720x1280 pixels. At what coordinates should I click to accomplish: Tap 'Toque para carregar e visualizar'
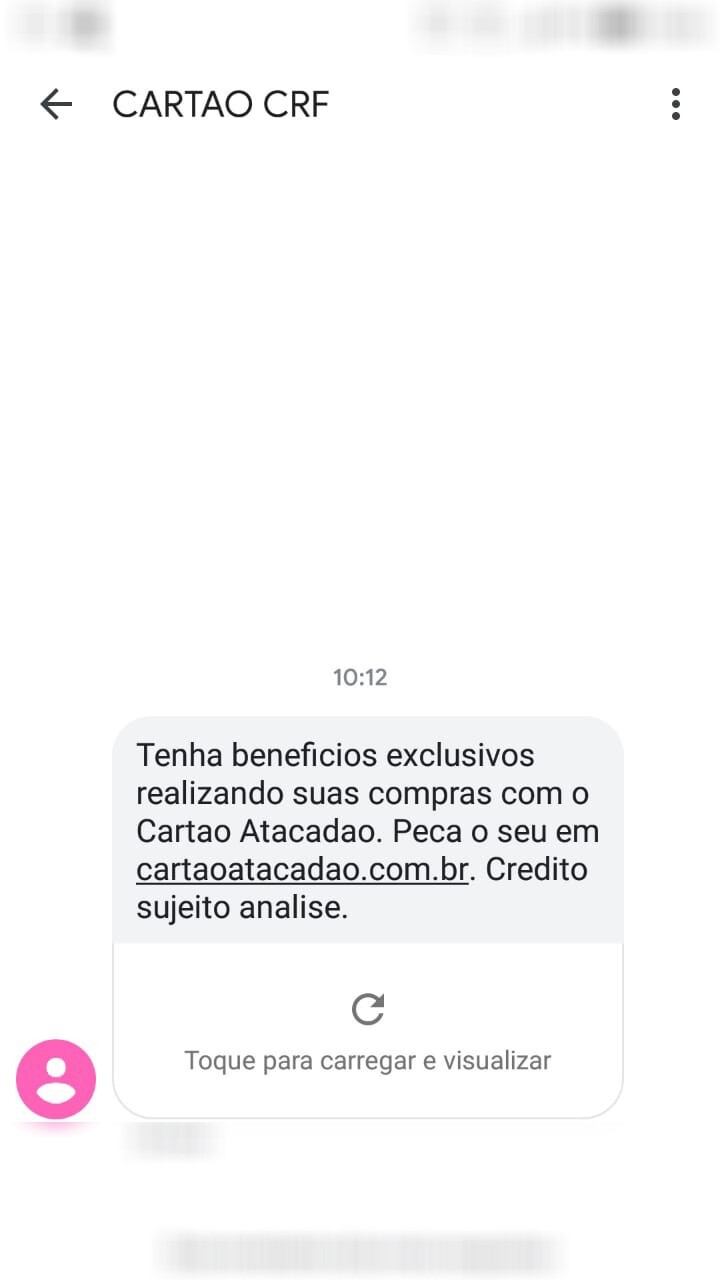[366, 1060]
